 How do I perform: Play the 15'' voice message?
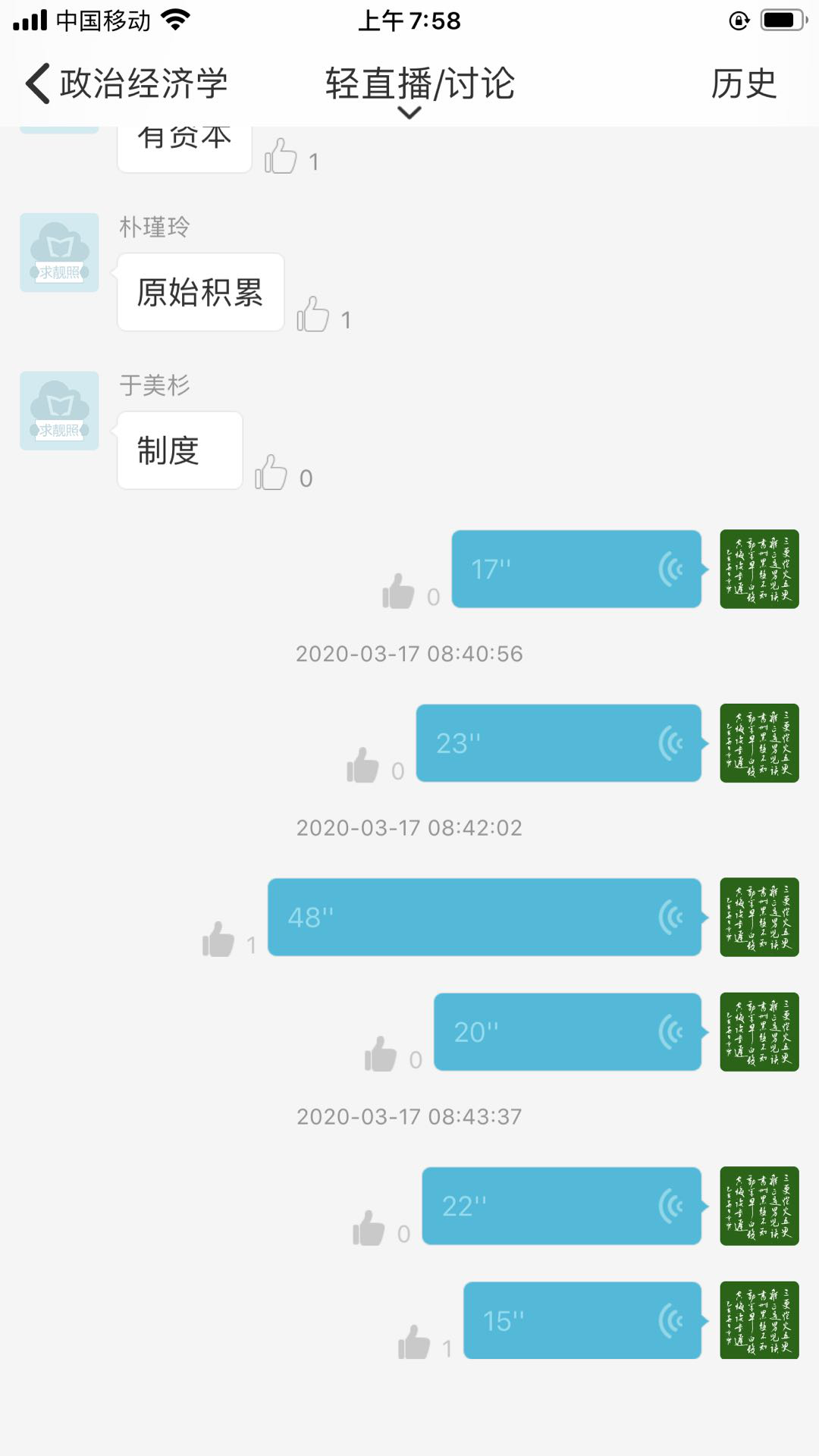click(582, 1320)
